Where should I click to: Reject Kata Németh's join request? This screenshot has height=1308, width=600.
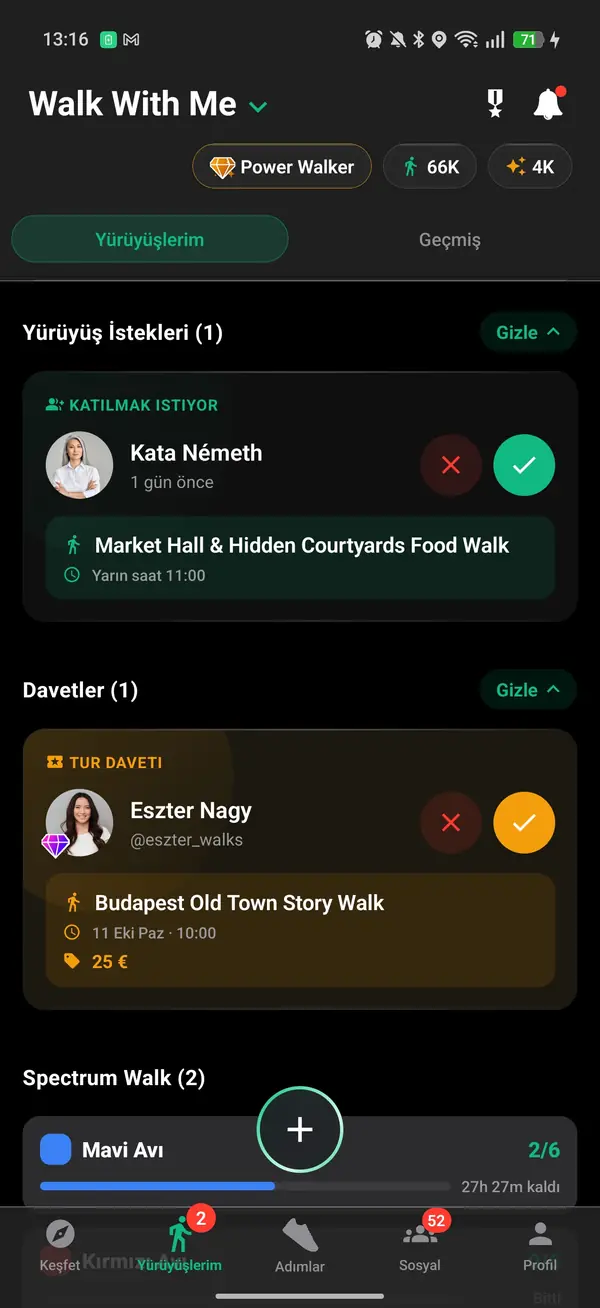[x=451, y=465]
